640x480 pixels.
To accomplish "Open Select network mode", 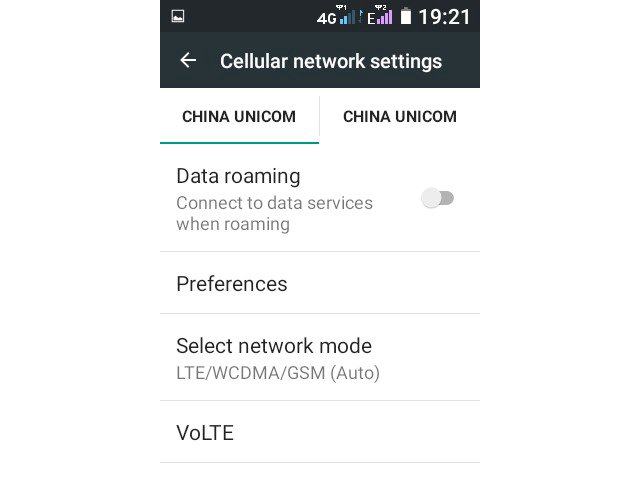I will (x=274, y=358).
